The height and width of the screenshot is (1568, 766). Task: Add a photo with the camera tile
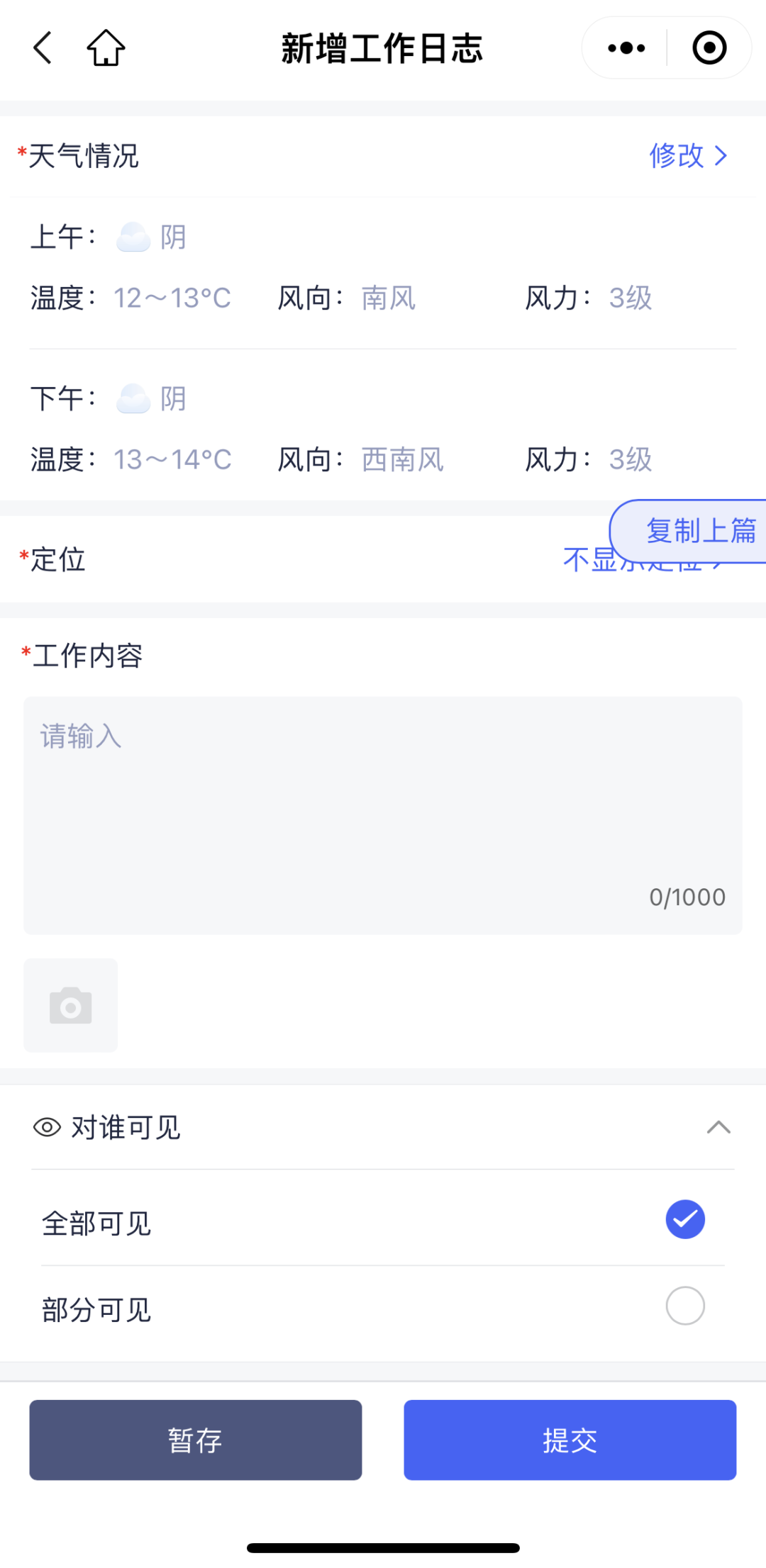[x=71, y=1005]
